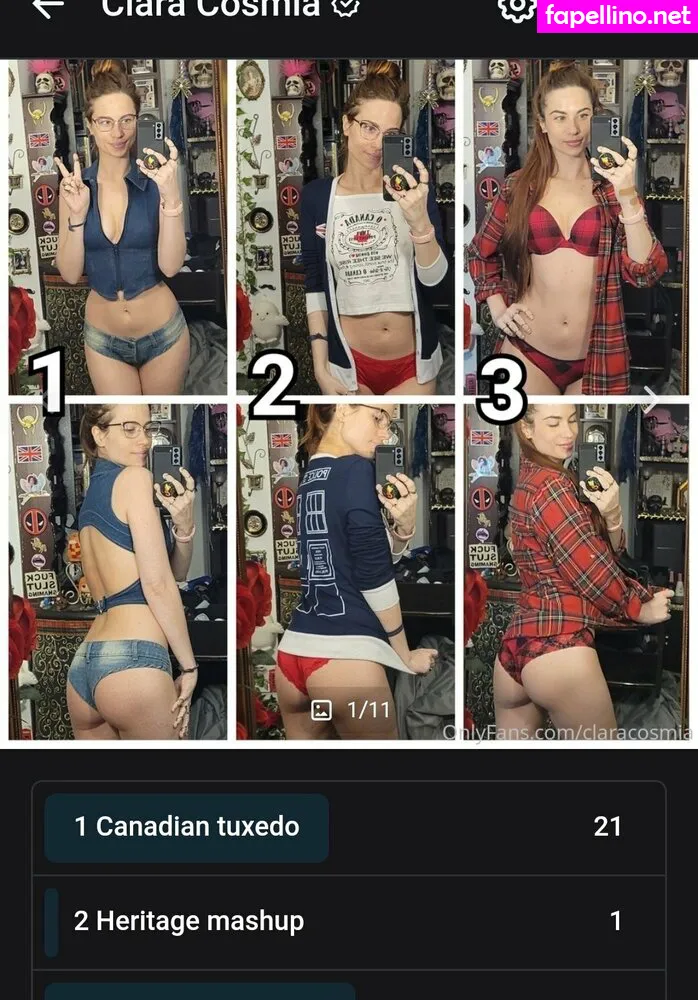Show the next image with the right chevron
This screenshot has height=1000, width=698.
(651, 399)
